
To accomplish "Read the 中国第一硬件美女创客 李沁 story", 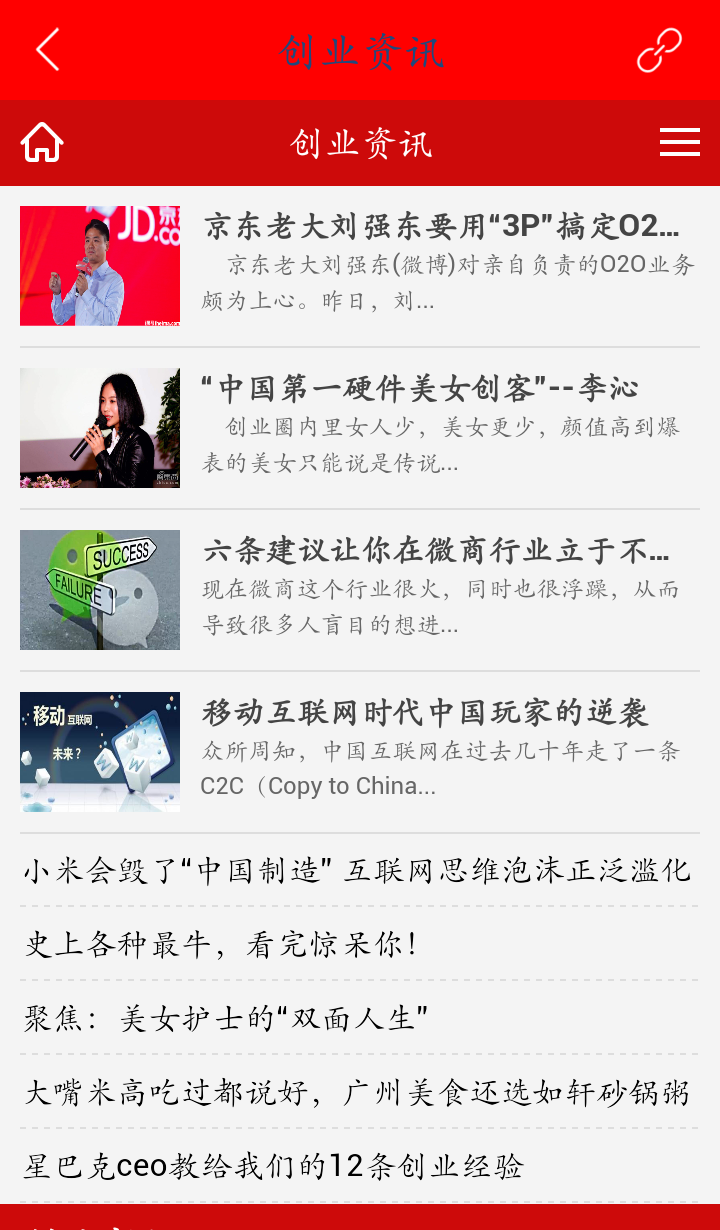I will (x=420, y=388).
